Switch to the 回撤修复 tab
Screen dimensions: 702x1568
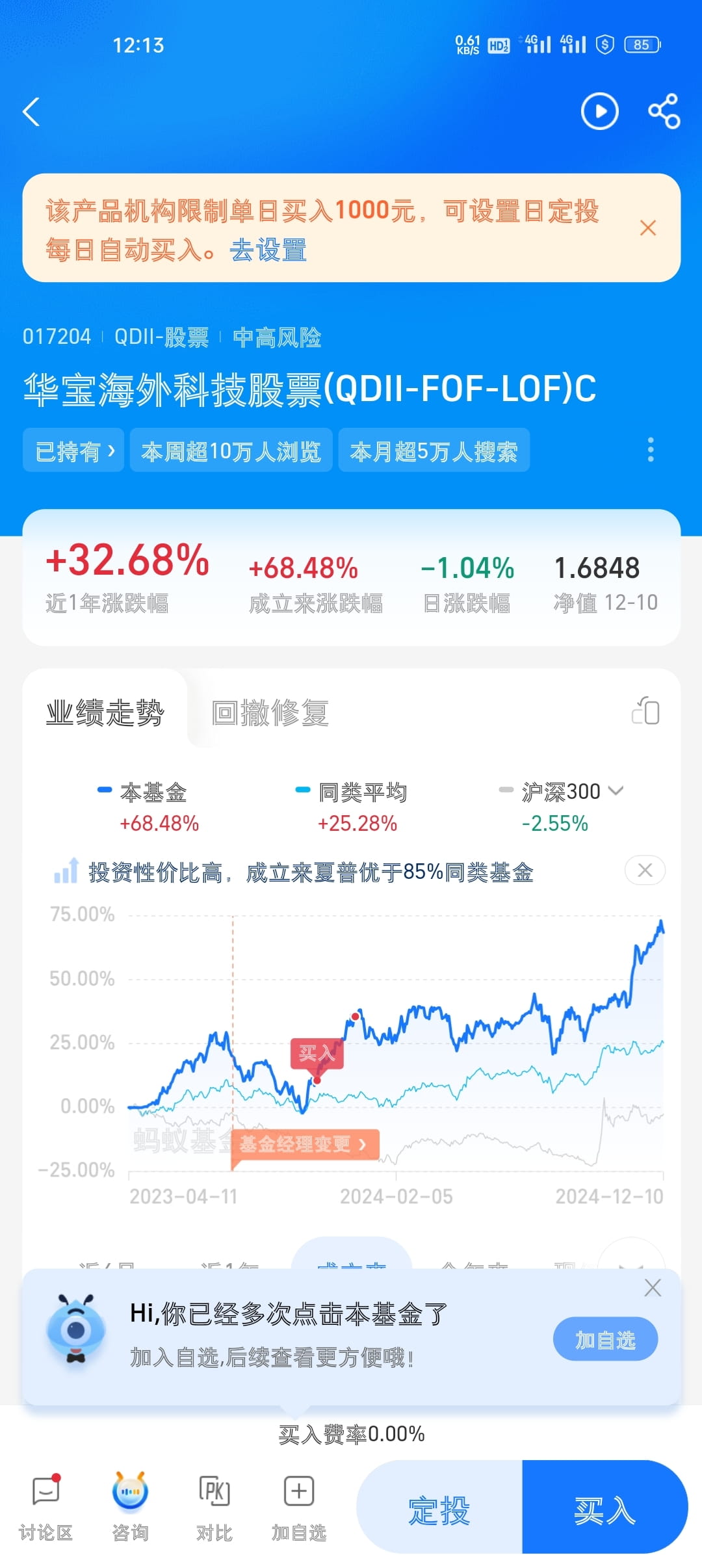pos(270,712)
